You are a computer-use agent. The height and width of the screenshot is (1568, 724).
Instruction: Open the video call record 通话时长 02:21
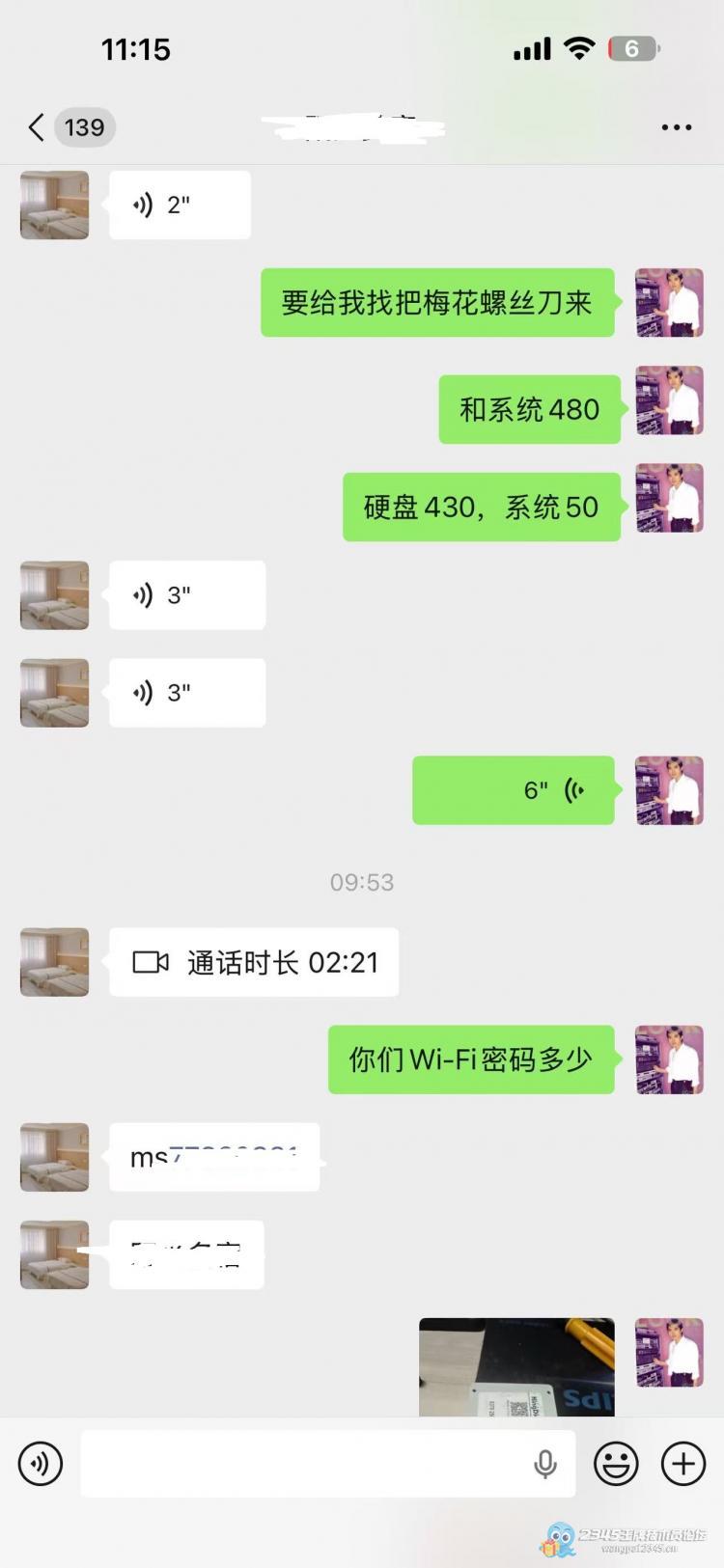pos(254,962)
